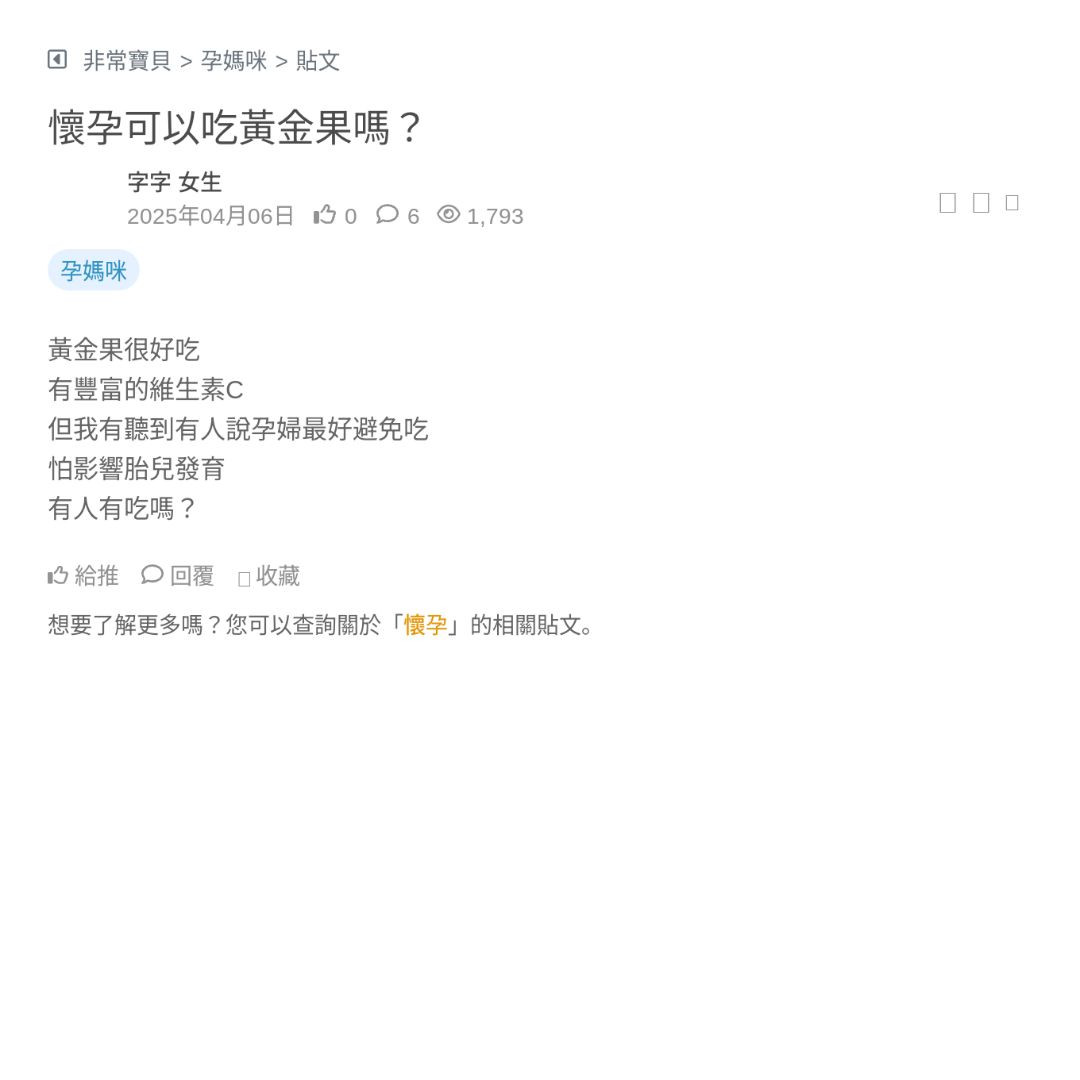The height and width of the screenshot is (1080, 1080).
Task: Save the post with 收藏
Action: click(269, 576)
